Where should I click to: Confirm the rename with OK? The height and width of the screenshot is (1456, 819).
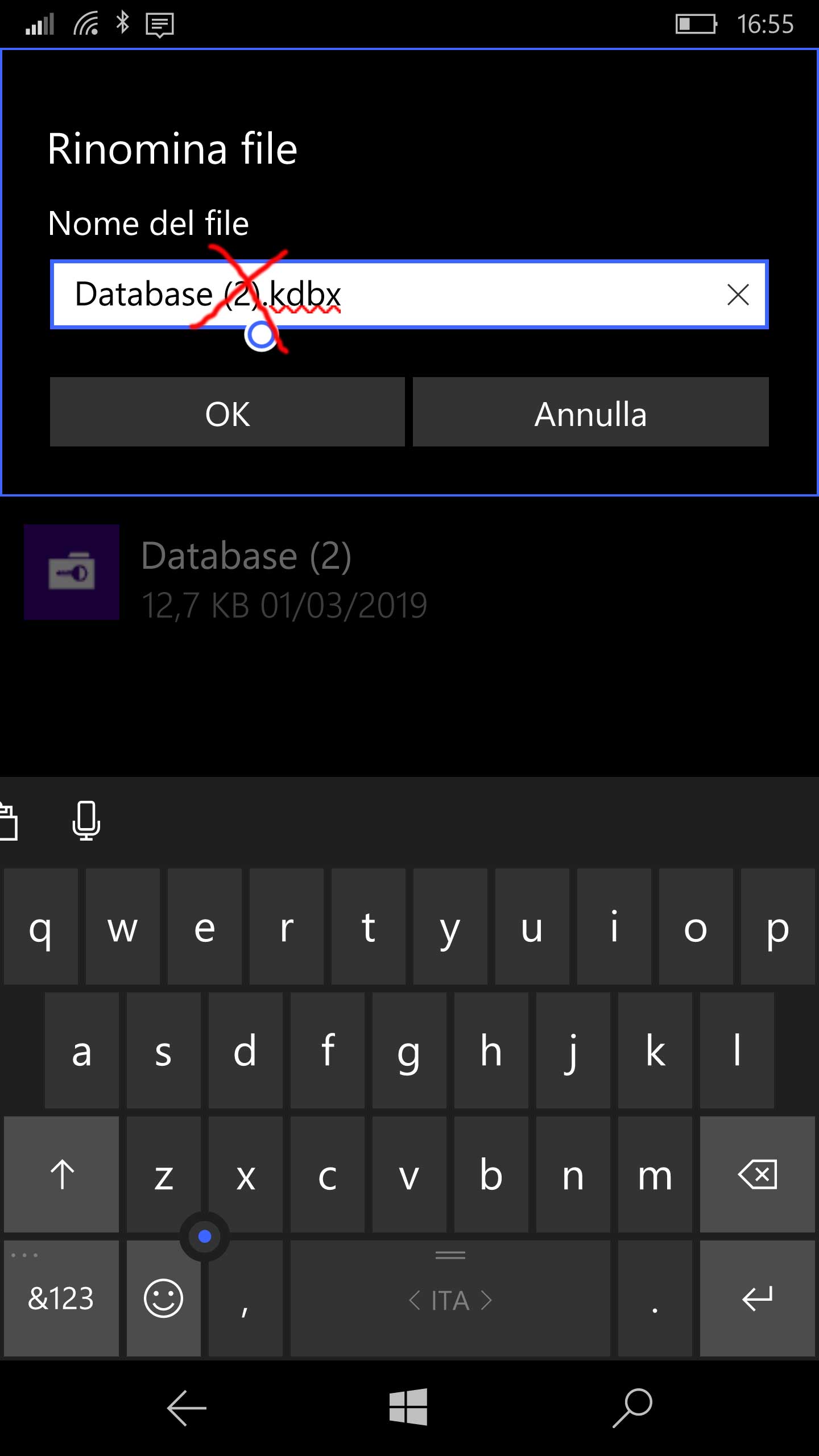(x=227, y=412)
